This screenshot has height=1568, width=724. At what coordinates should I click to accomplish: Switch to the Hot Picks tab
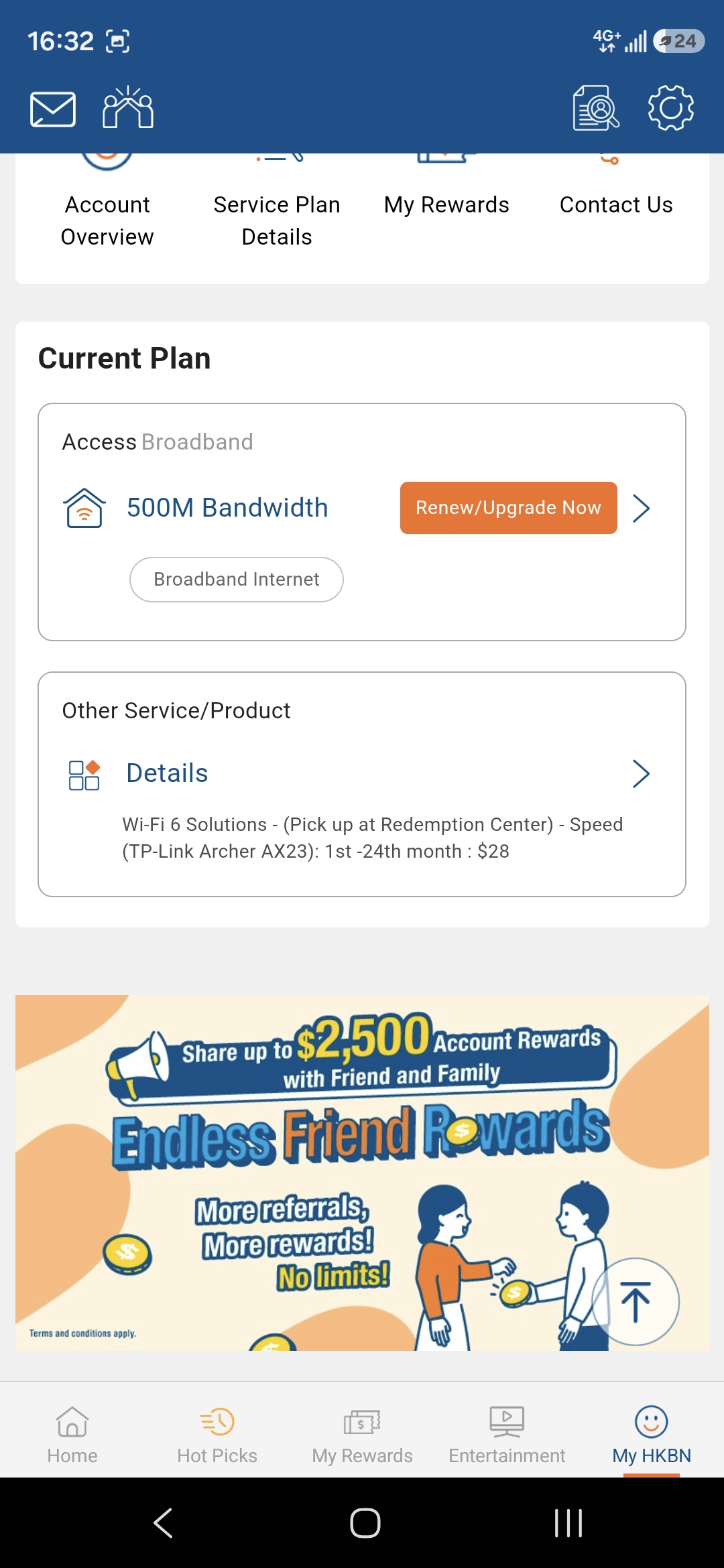[x=217, y=1435]
